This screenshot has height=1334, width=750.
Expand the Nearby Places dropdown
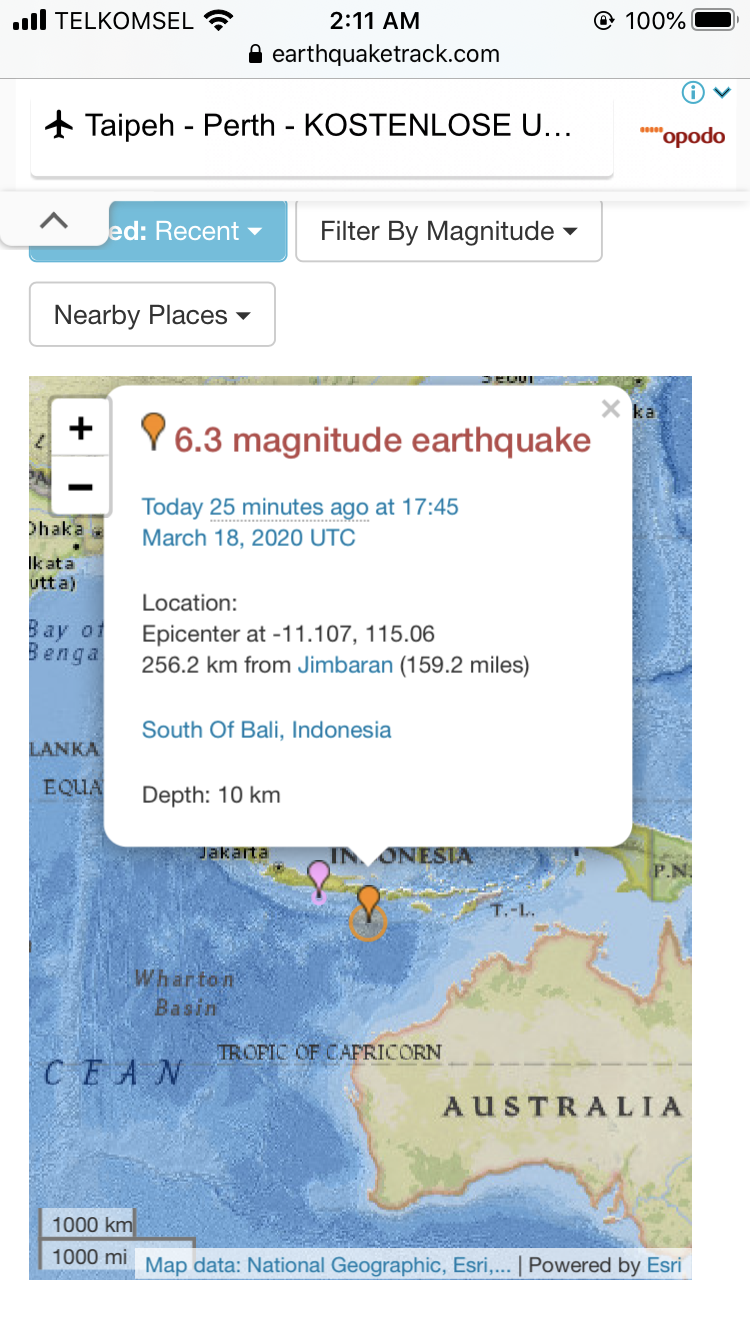[x=152, y=315]
